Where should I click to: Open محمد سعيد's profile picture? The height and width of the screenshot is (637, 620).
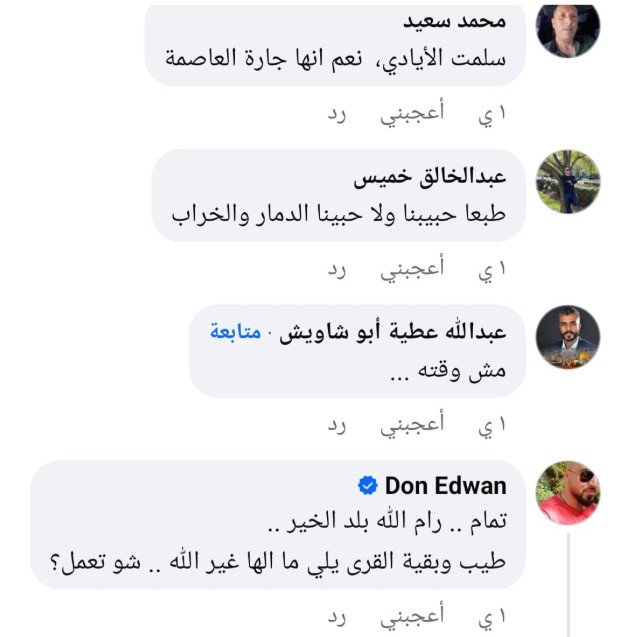[x=567, y=30]
